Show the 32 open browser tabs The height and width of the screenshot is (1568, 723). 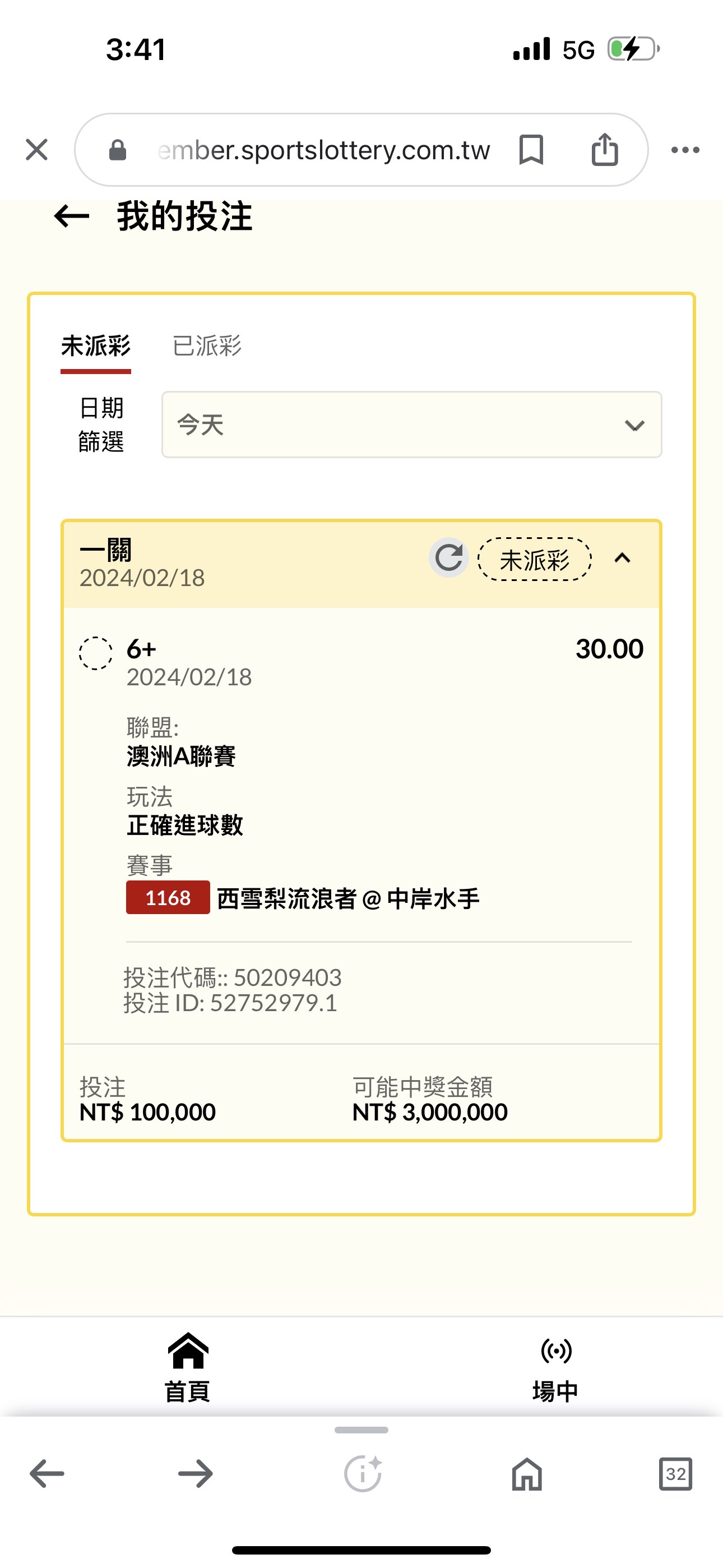click(675, 1474)
